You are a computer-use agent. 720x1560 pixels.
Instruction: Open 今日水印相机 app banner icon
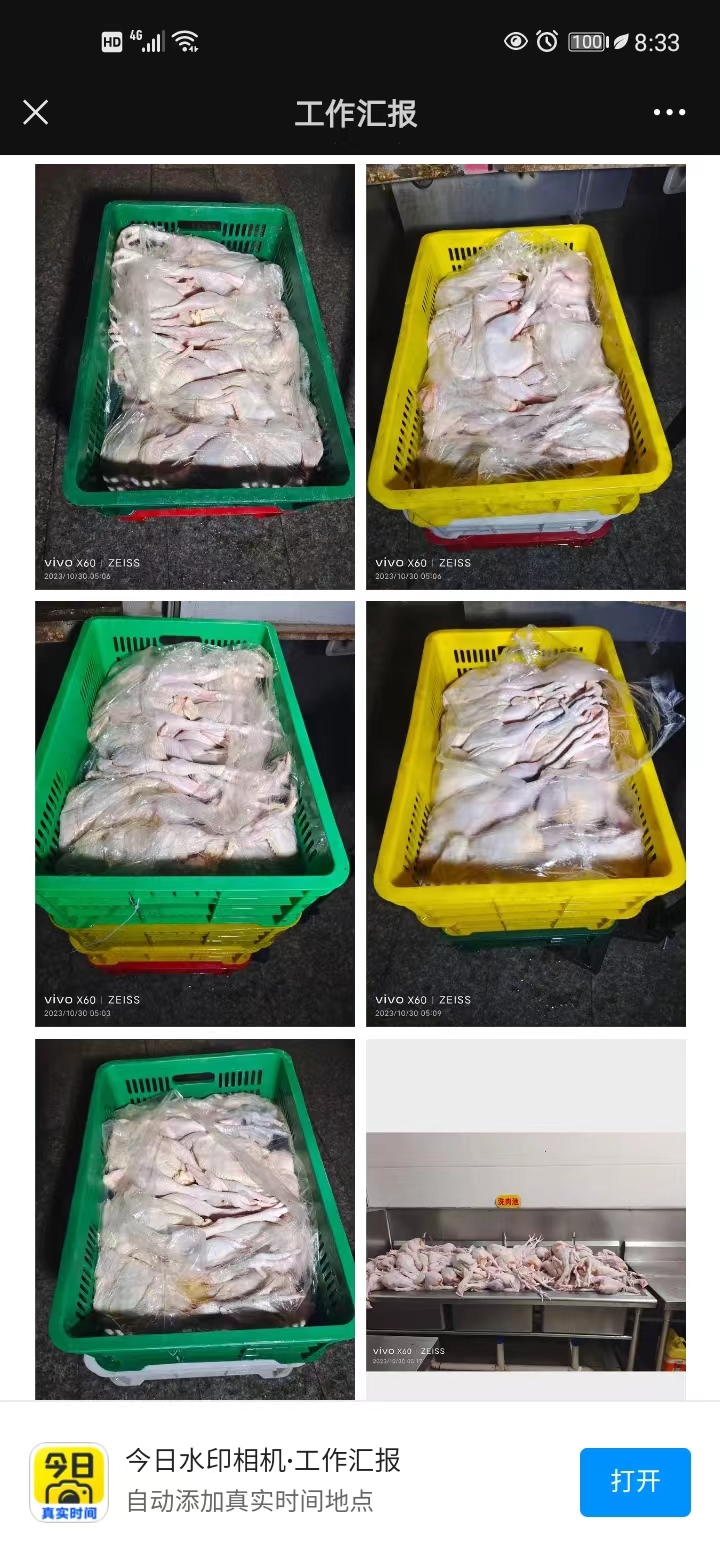point(69,1482)
